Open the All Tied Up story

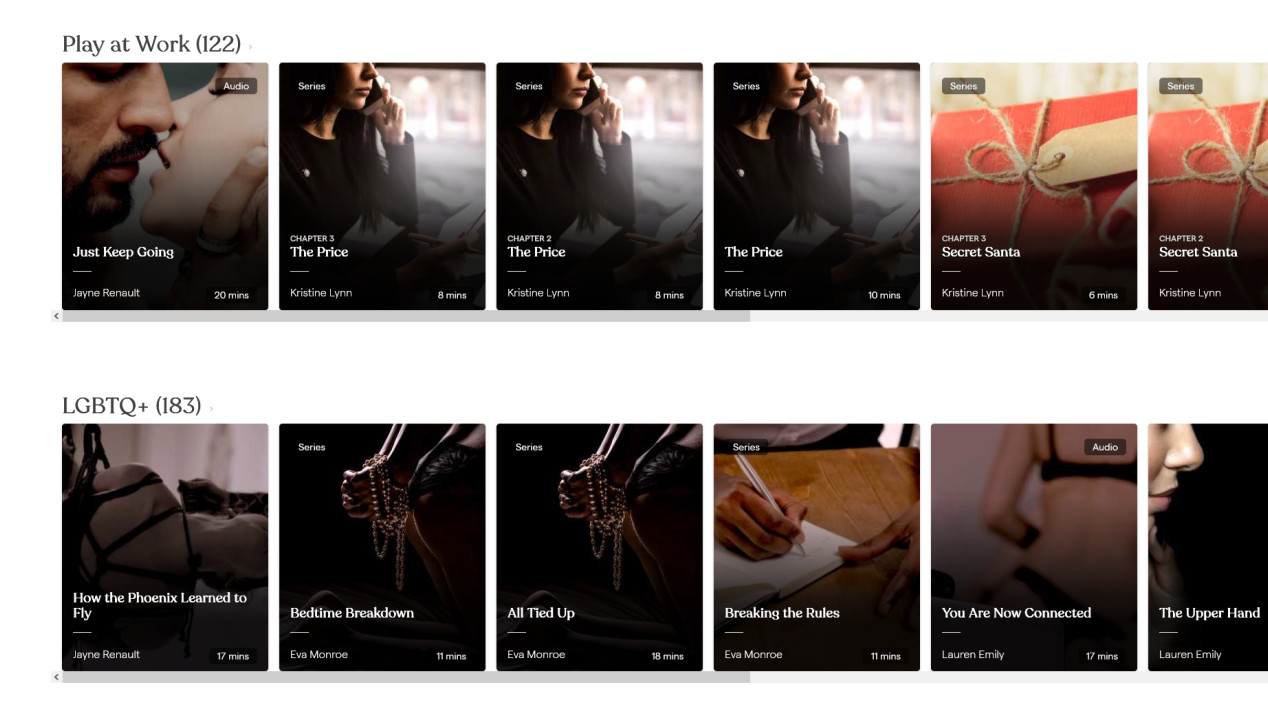pyautogui.click(x=599, y=547)
